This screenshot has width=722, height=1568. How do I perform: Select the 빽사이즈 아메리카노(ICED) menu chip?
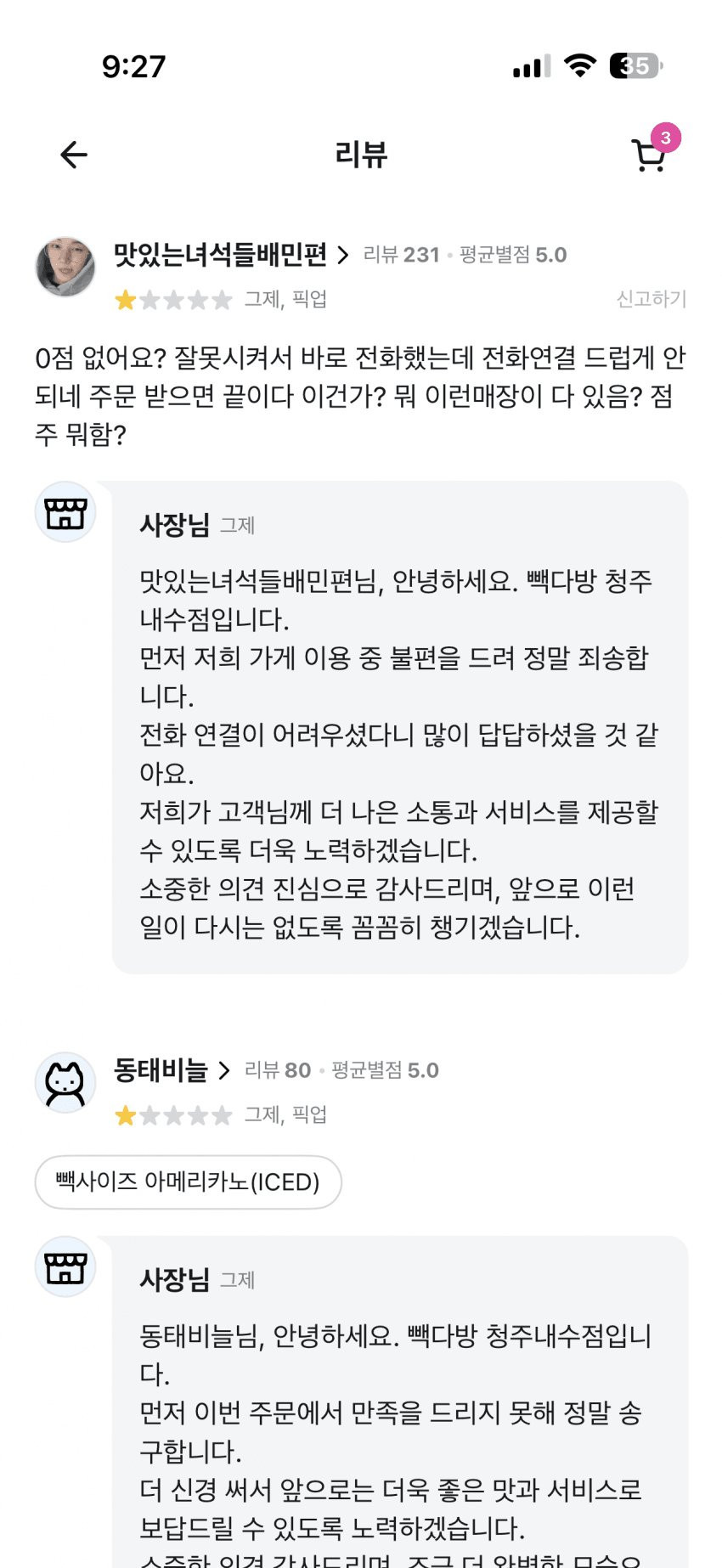click(x=188, y=1182)
